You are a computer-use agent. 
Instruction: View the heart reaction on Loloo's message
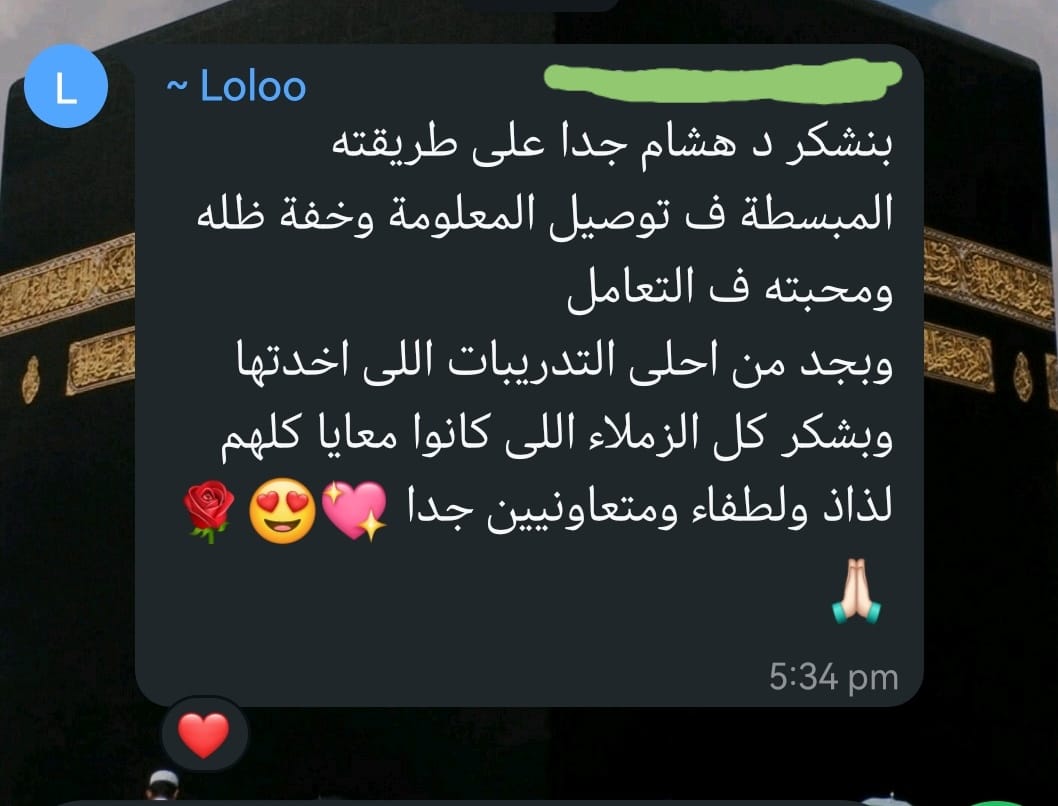tap(203, 735)
